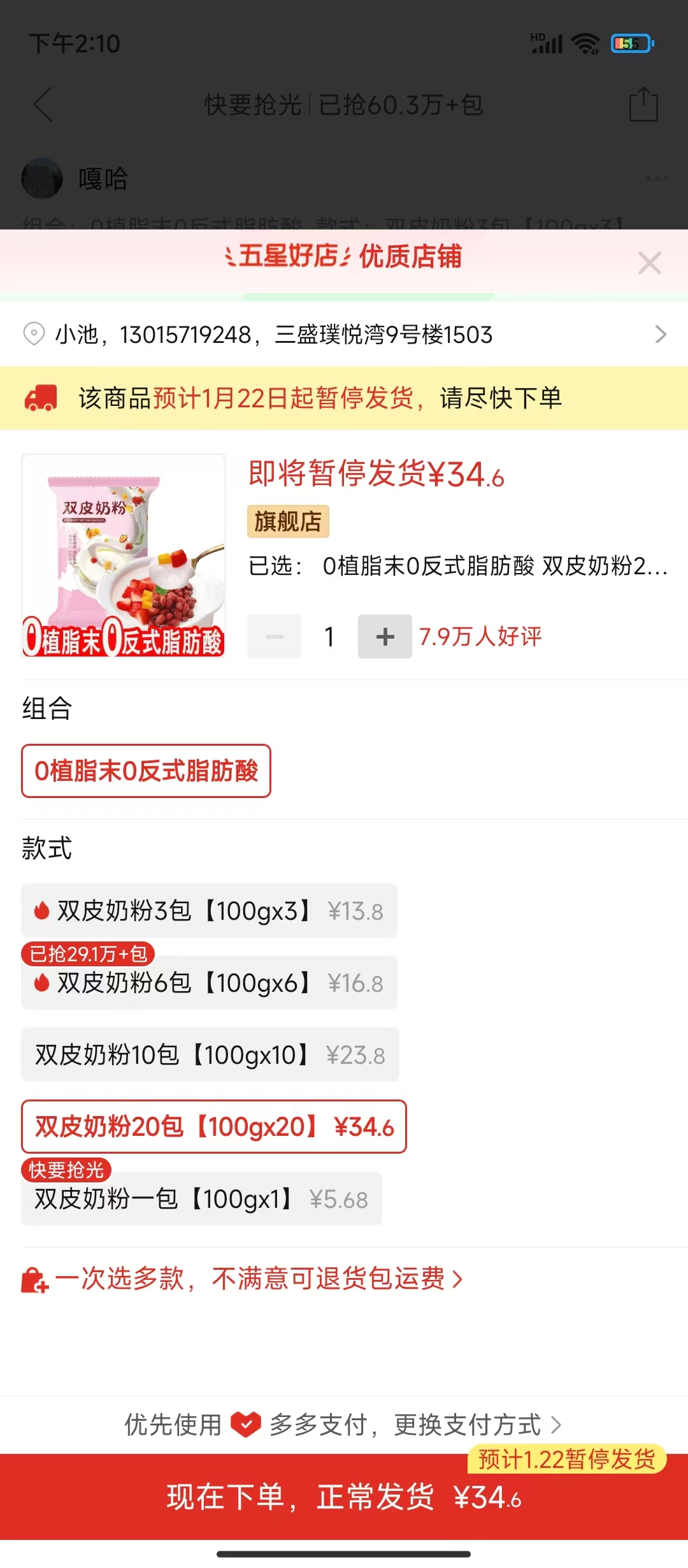
Task: Tap 现在下单 to place the ¥34.6 order
Action: [344, 1497]
